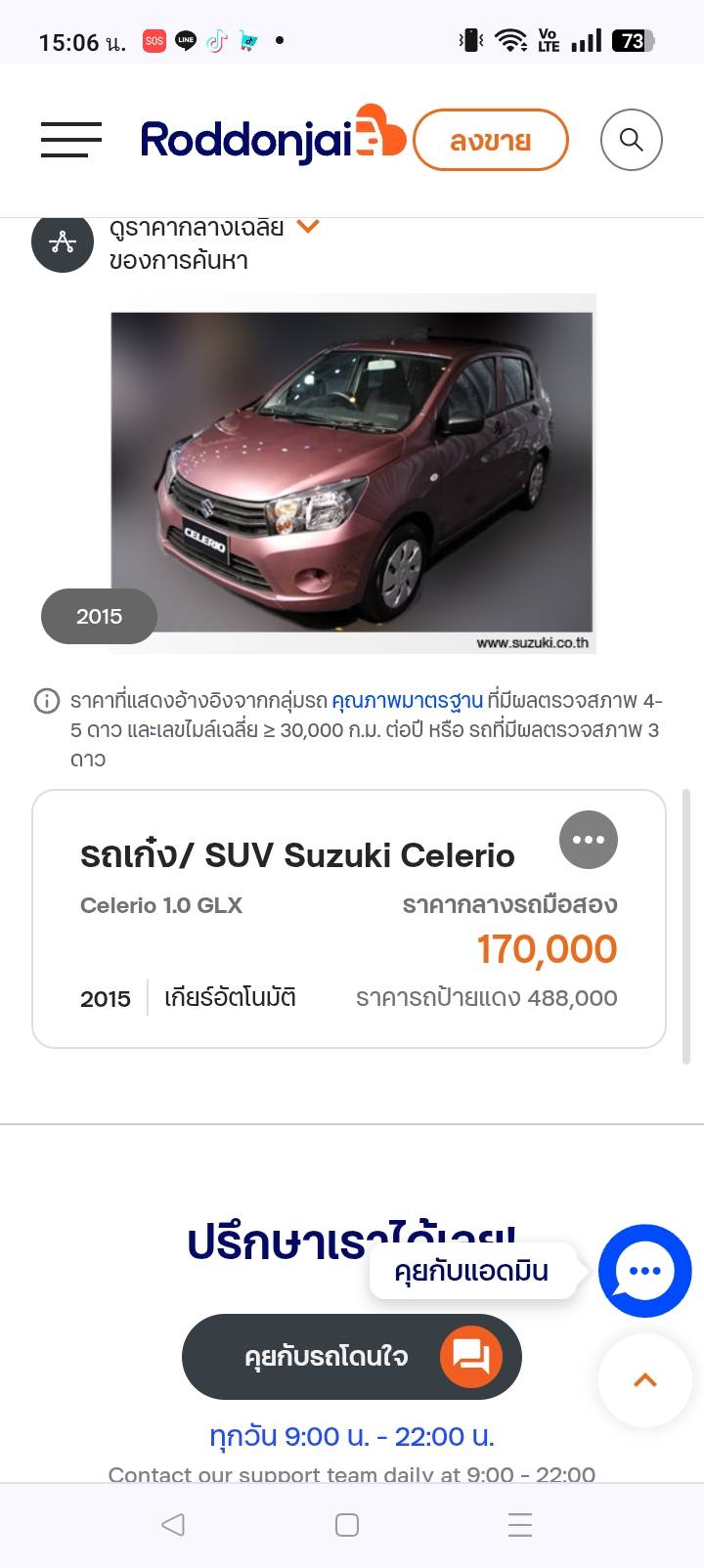The height and width of the screenshot is (1568, 704).
Task: Open more options on Suzuki Celerio card
Action: (588, 840)
